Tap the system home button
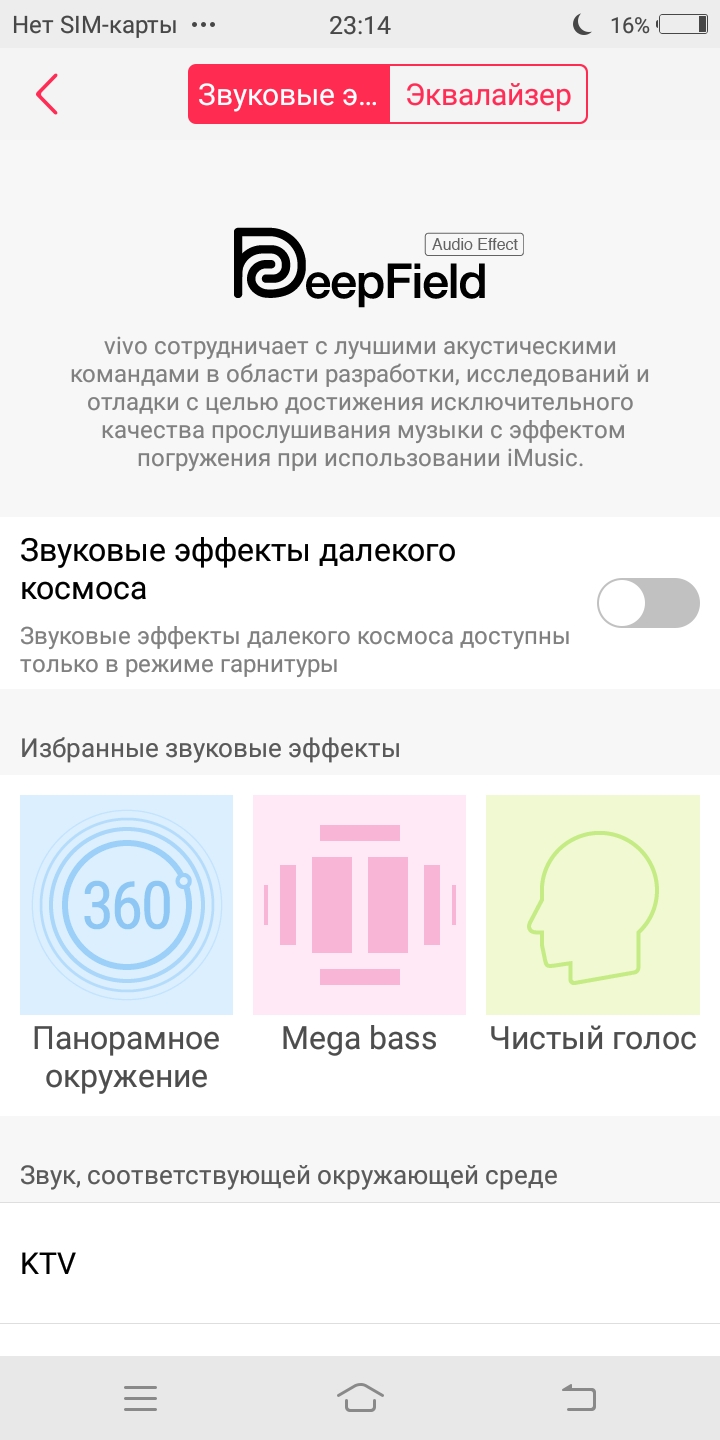The image size is (720, 1440). point(360,1397)
